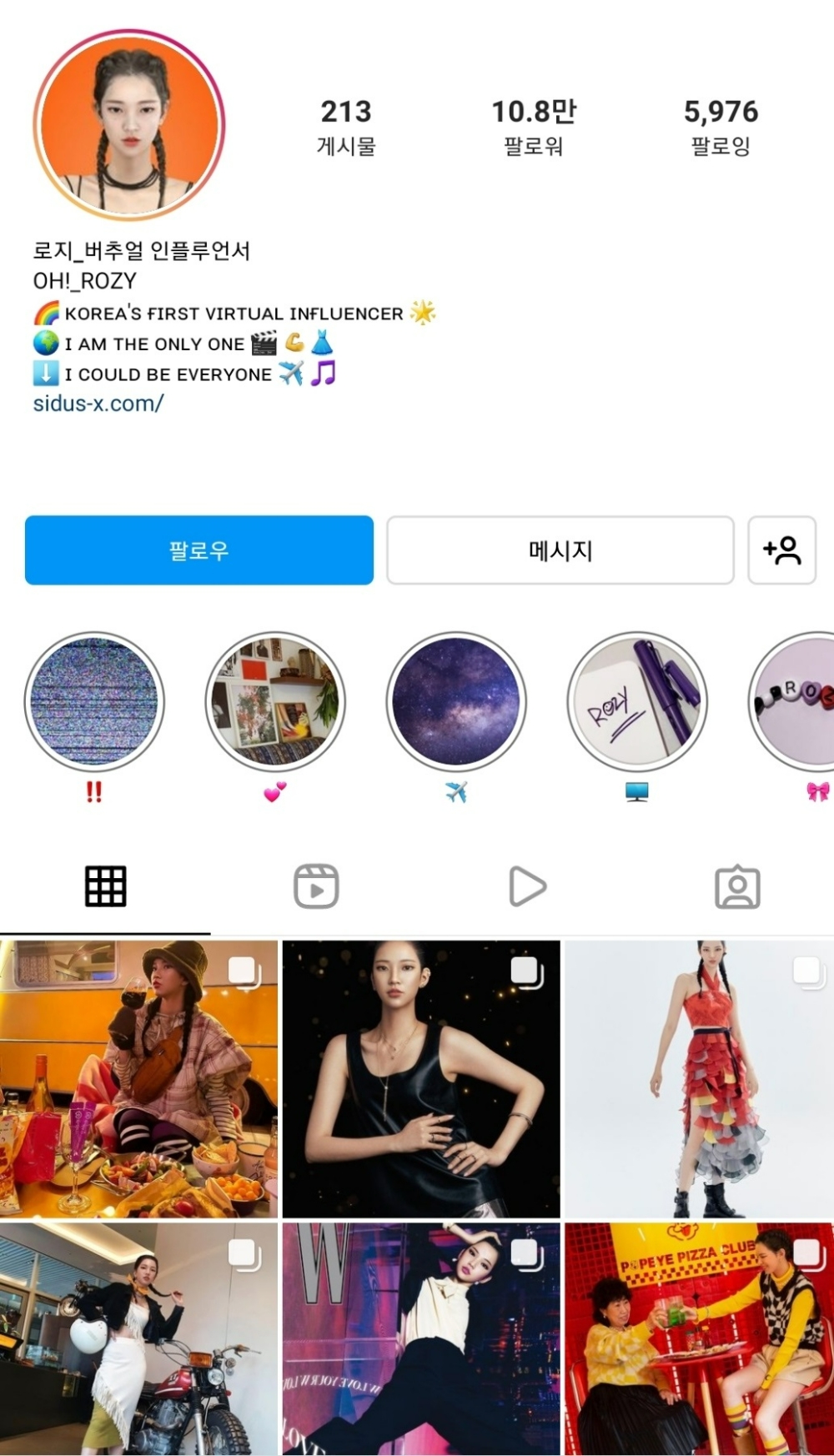Screen dimensions: 834x1456
Task: Select the video posts tab icon
Action: pyautogui.click(x=525, y=886)
